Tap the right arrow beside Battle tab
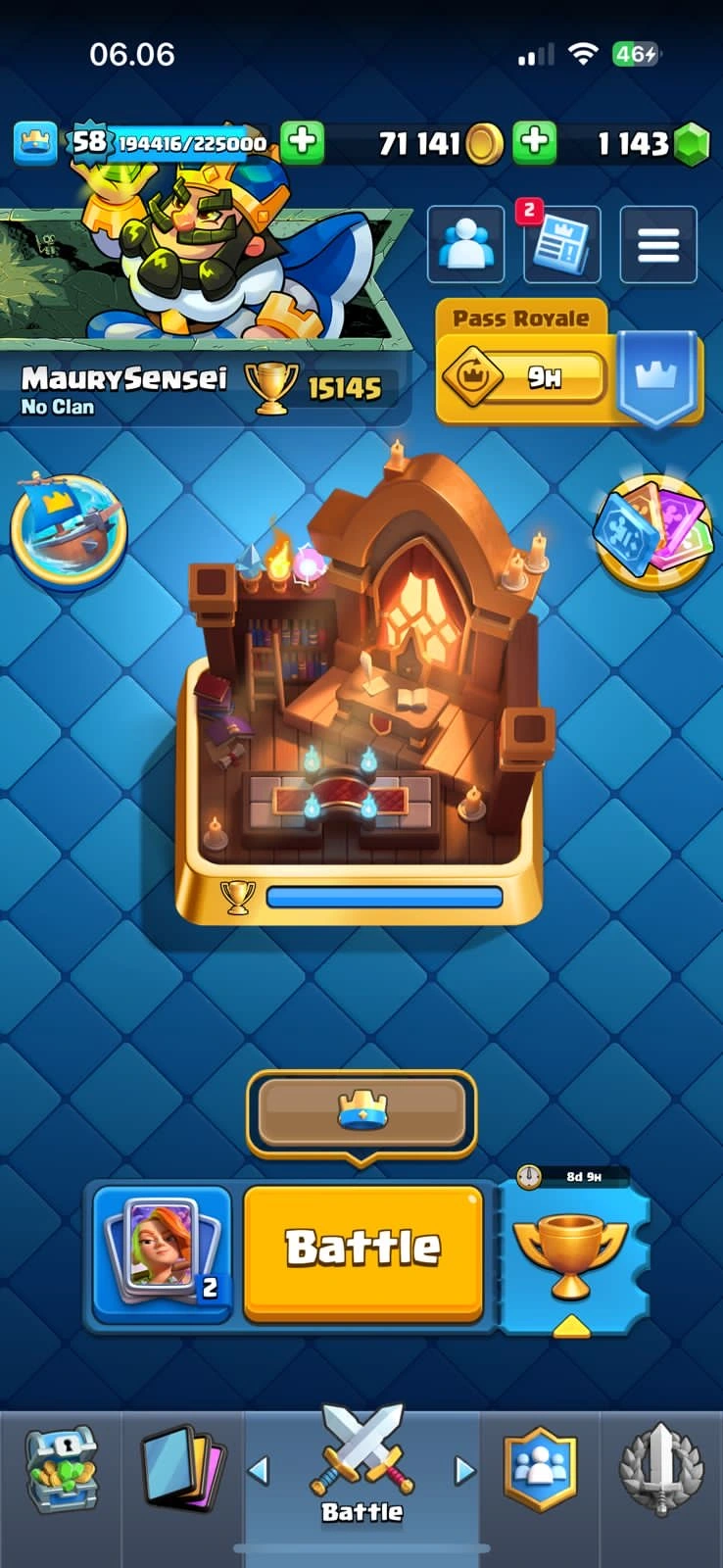 pos(464,1470)
